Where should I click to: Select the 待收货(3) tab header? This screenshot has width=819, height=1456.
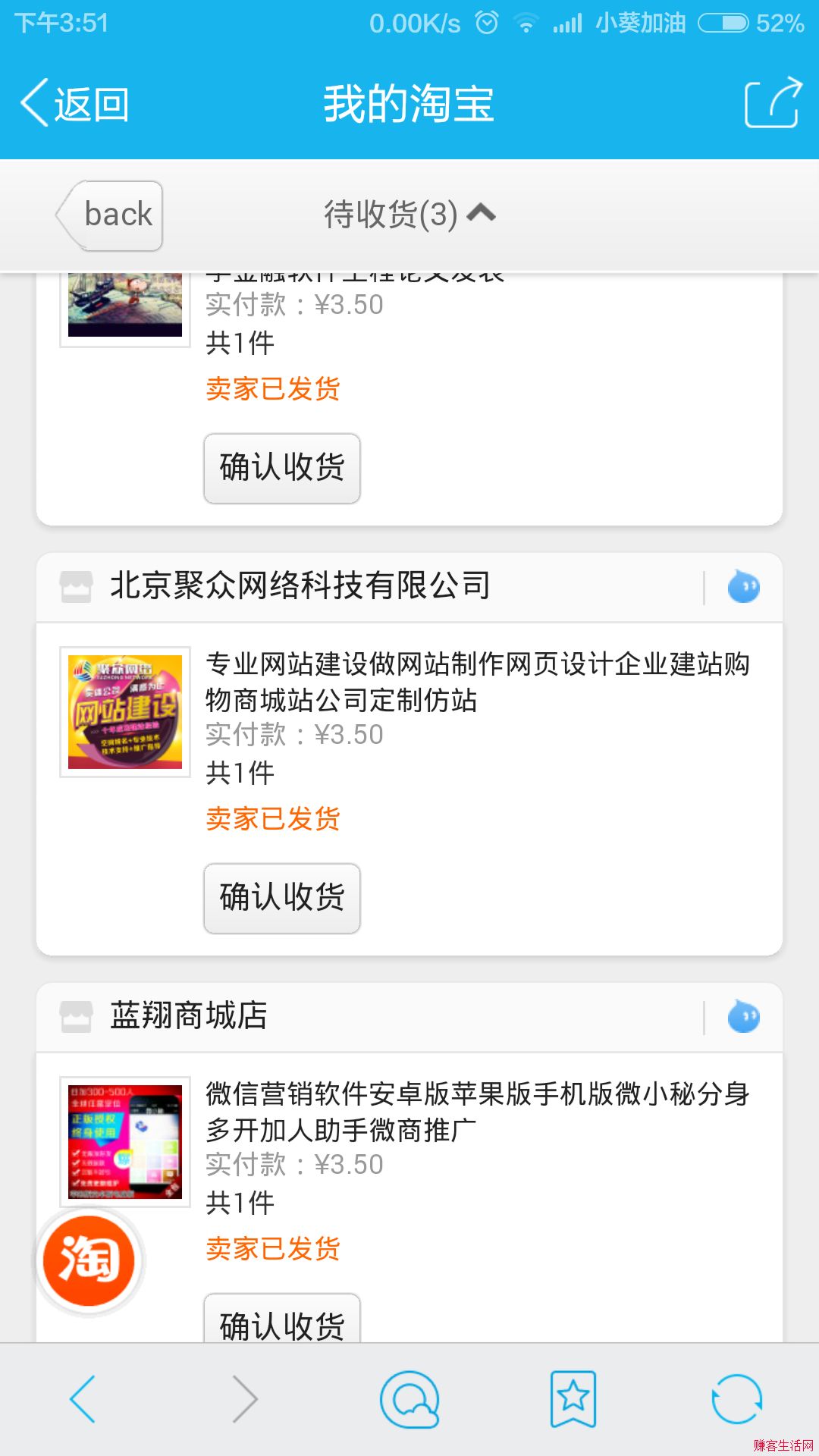click(x=387, y=215)
